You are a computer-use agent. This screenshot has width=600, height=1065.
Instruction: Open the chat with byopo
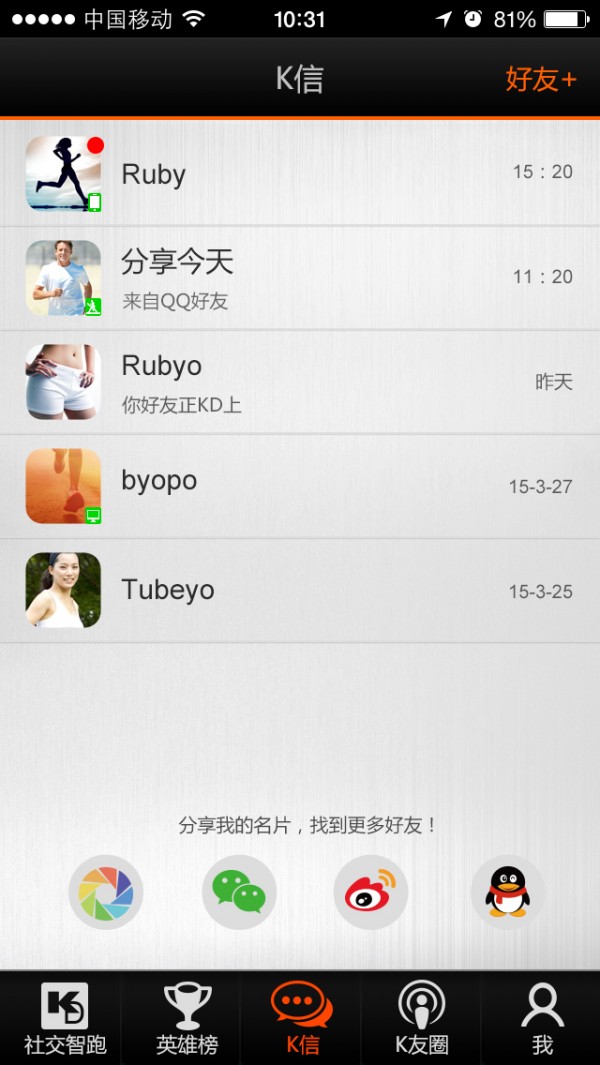point(300,486)
